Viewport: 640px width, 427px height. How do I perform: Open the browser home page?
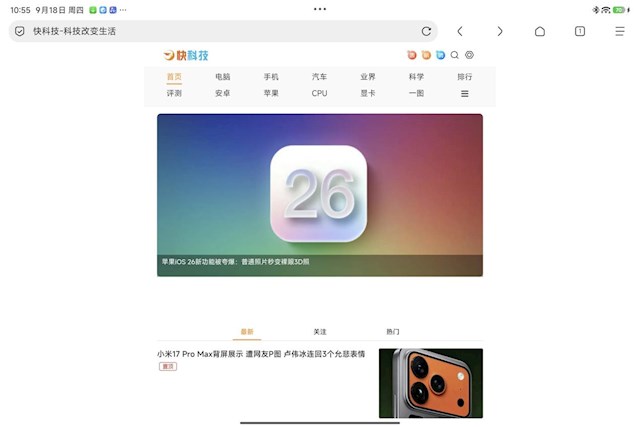tap(540, 31)
